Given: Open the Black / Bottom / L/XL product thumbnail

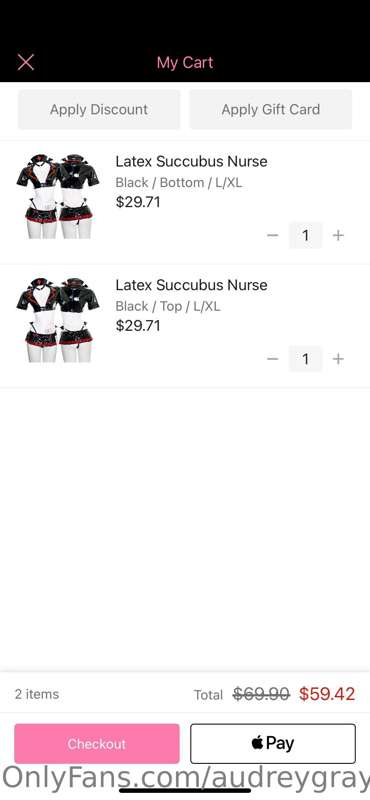Looking at the screenshot, I should (59, 196).
